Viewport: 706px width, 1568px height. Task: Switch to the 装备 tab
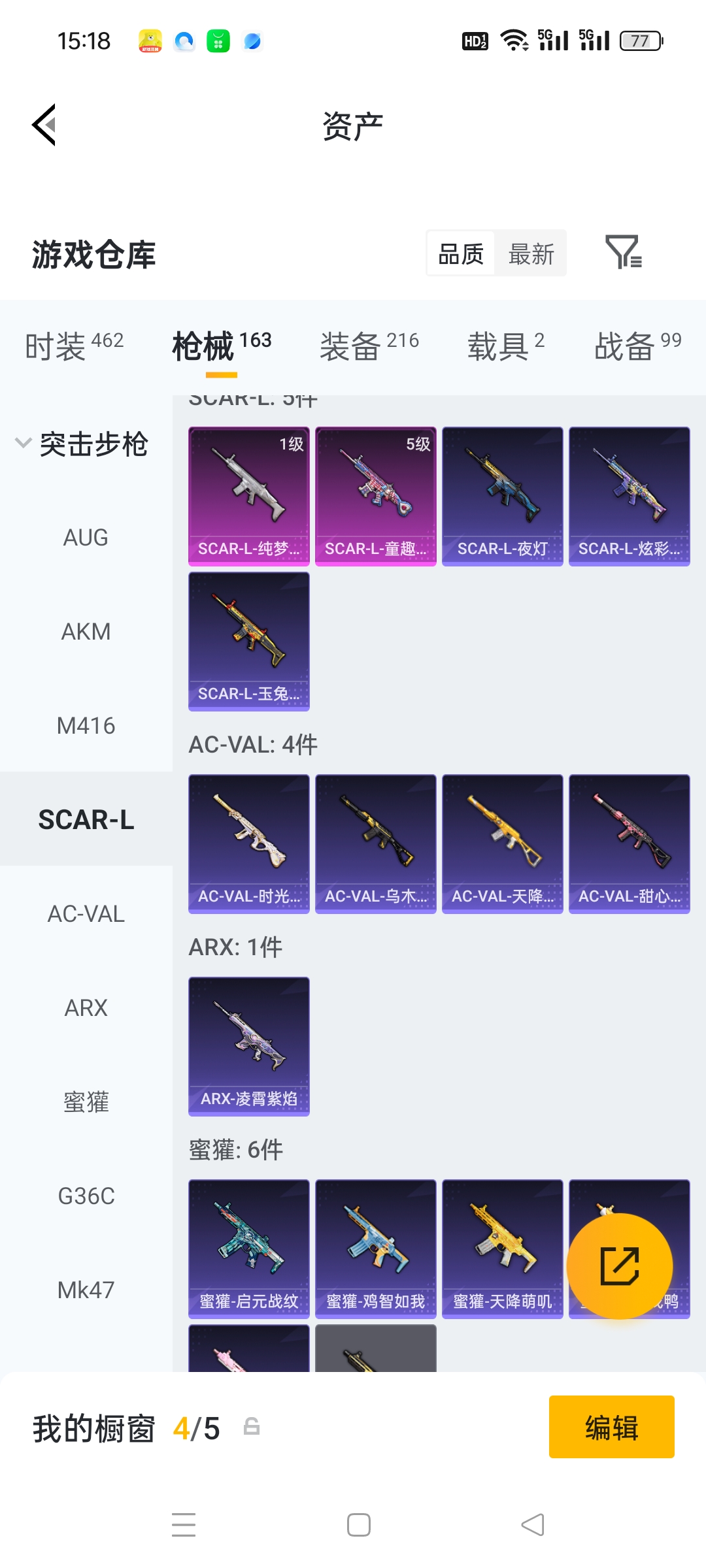[369, 344]
